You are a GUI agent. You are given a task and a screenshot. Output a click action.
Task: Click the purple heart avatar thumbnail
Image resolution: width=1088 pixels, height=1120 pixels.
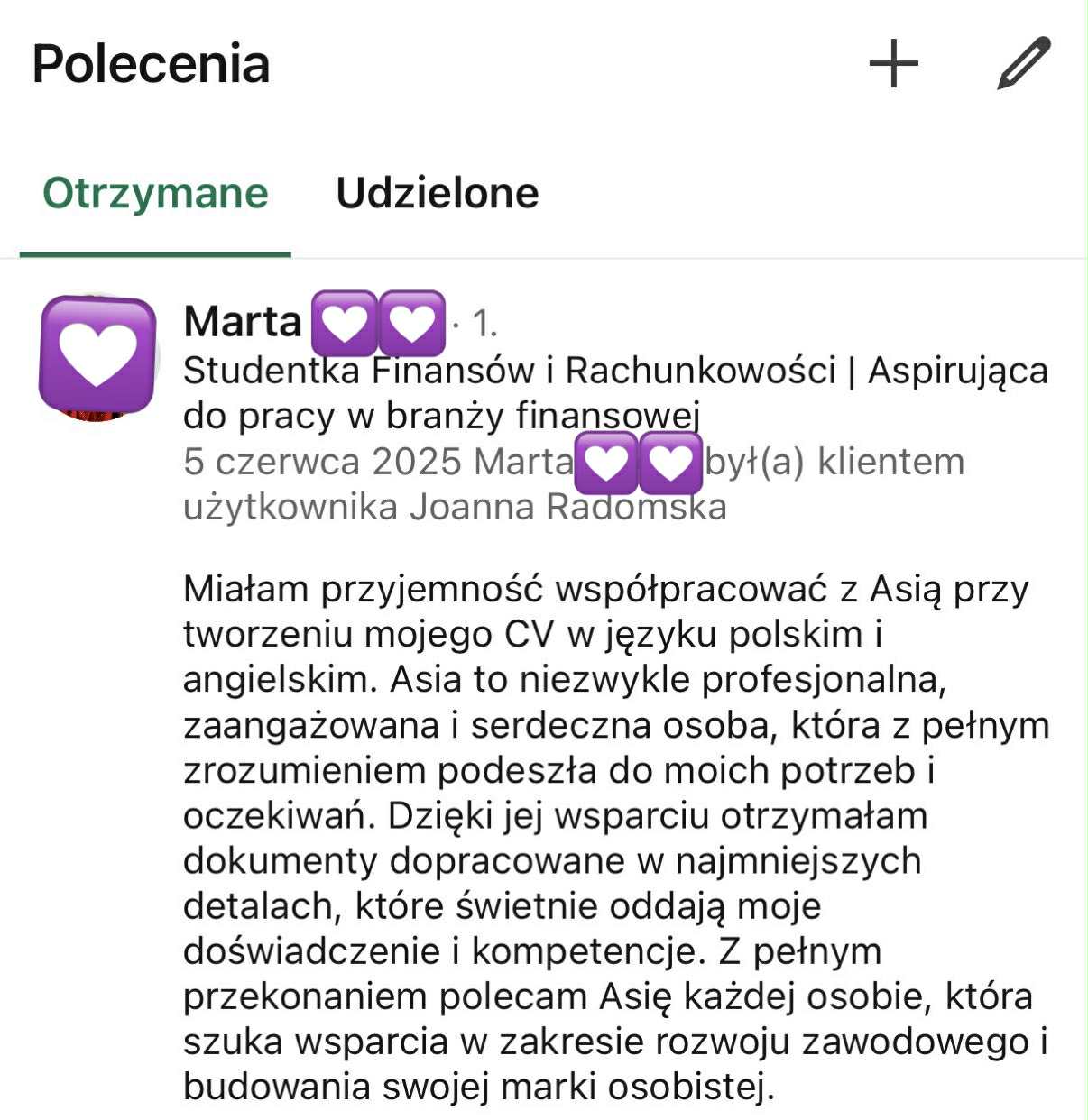click(x=97, y=352)
